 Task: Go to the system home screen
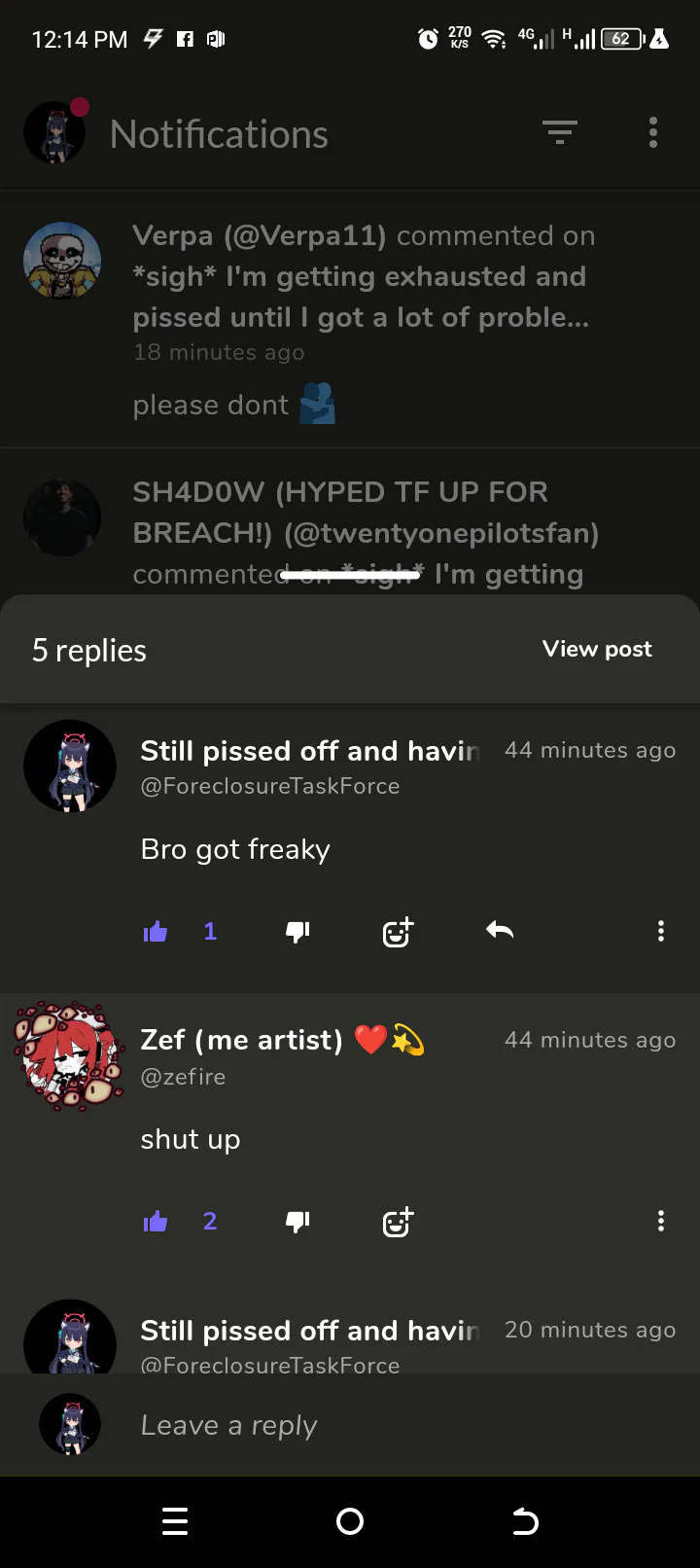tap(350, 1521)
